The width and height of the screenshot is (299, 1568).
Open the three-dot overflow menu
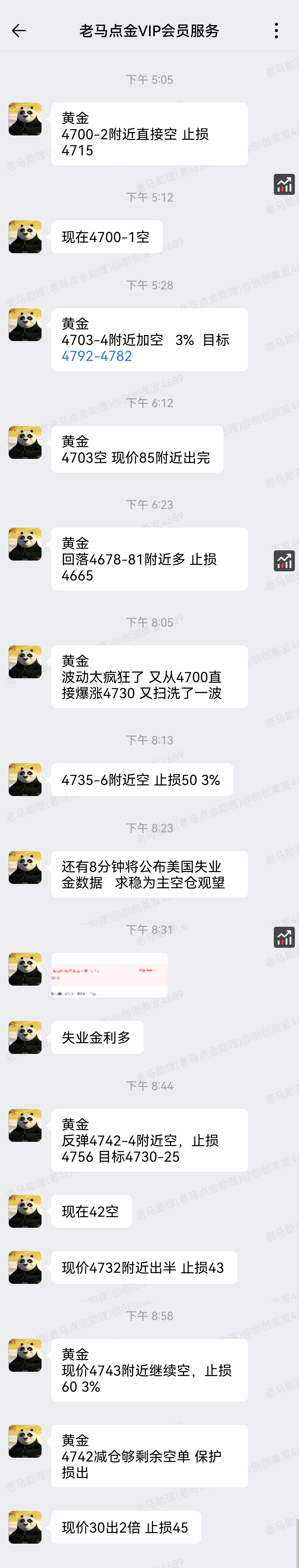(276, 30)
